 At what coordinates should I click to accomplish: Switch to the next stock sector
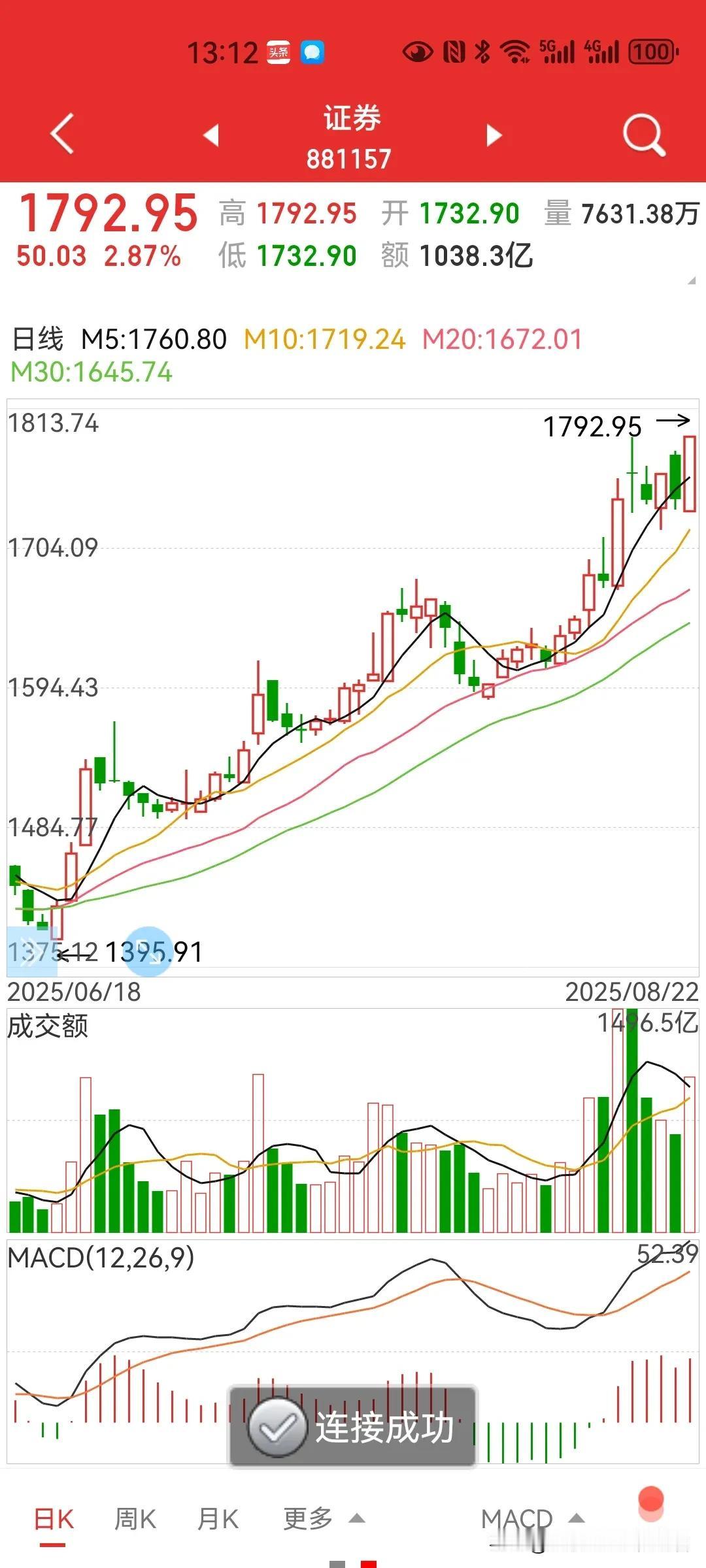point(494,135)
